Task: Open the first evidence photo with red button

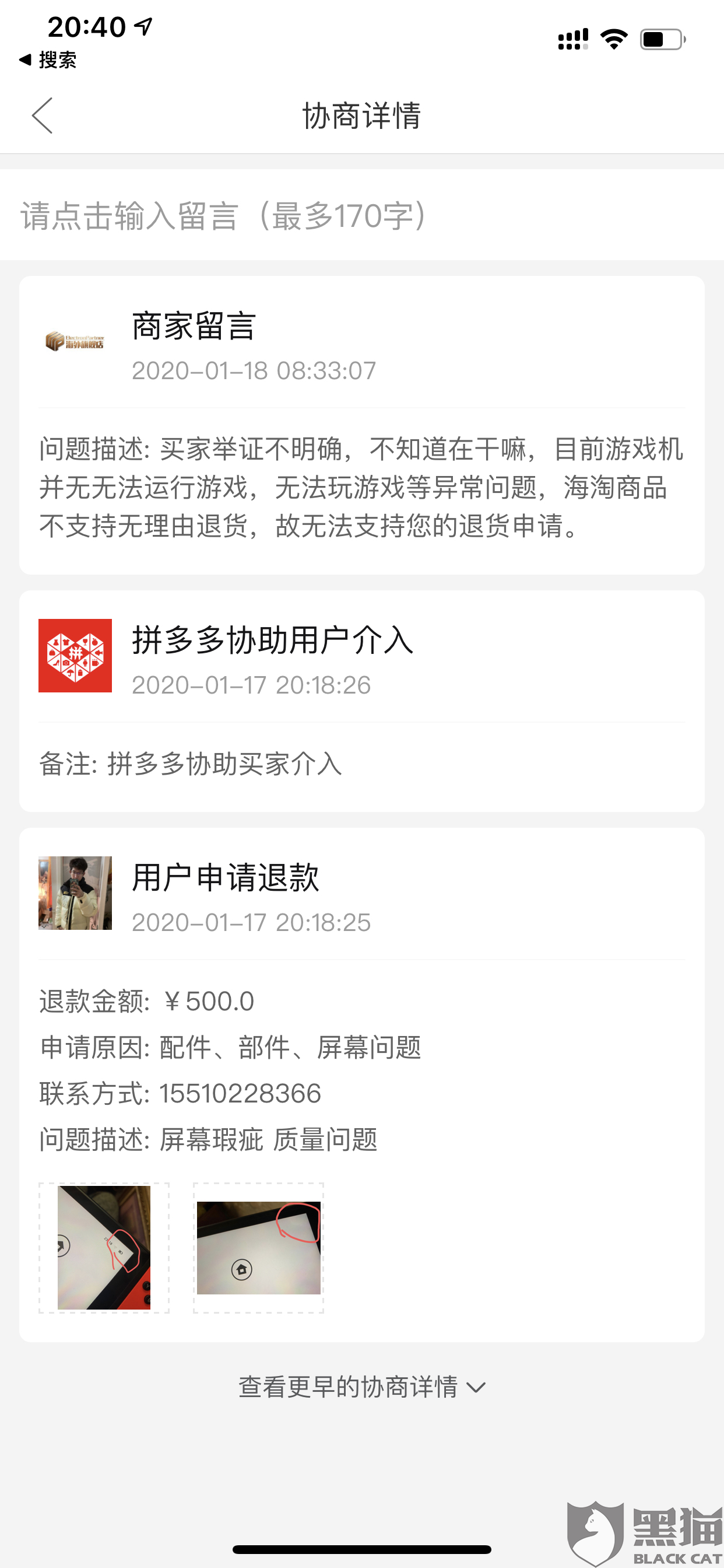Action: tap(104, 1247)
